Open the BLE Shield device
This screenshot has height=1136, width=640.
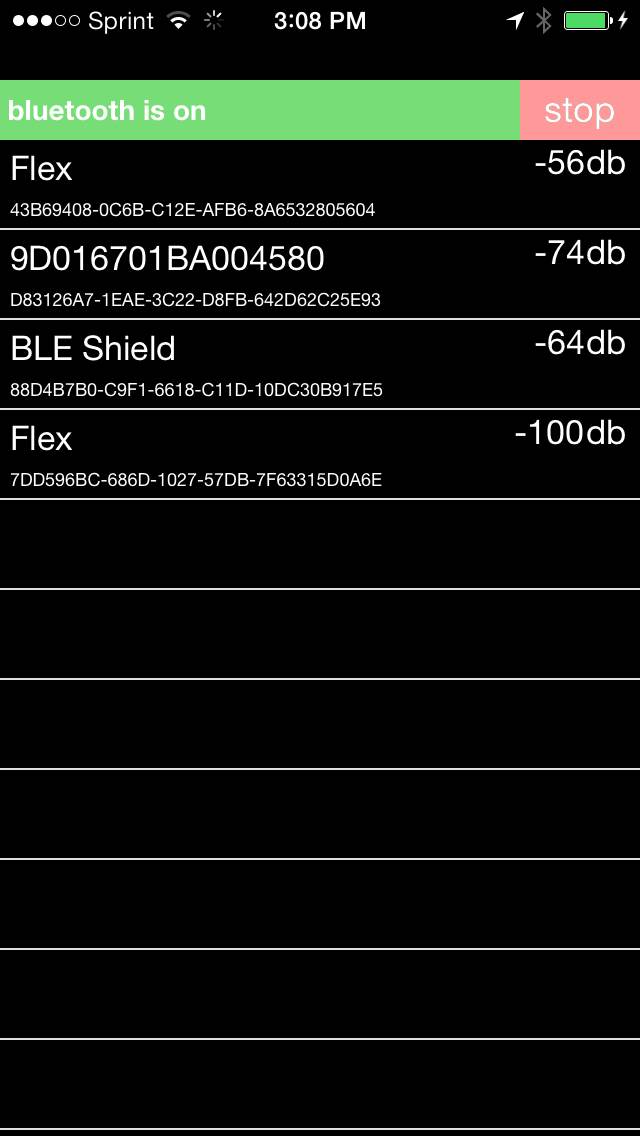point(320,365)
